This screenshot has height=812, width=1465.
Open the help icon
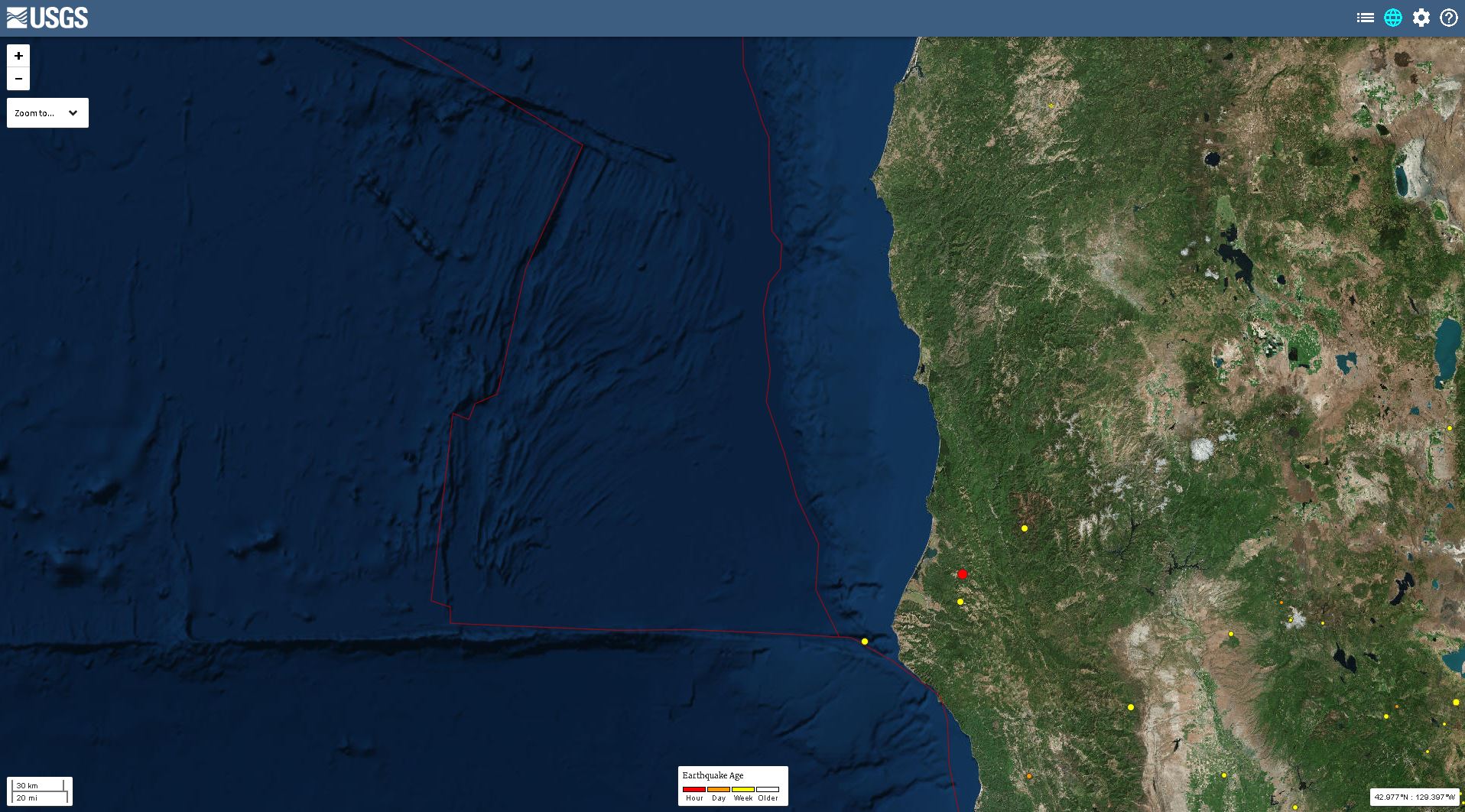click(1448, 18)
